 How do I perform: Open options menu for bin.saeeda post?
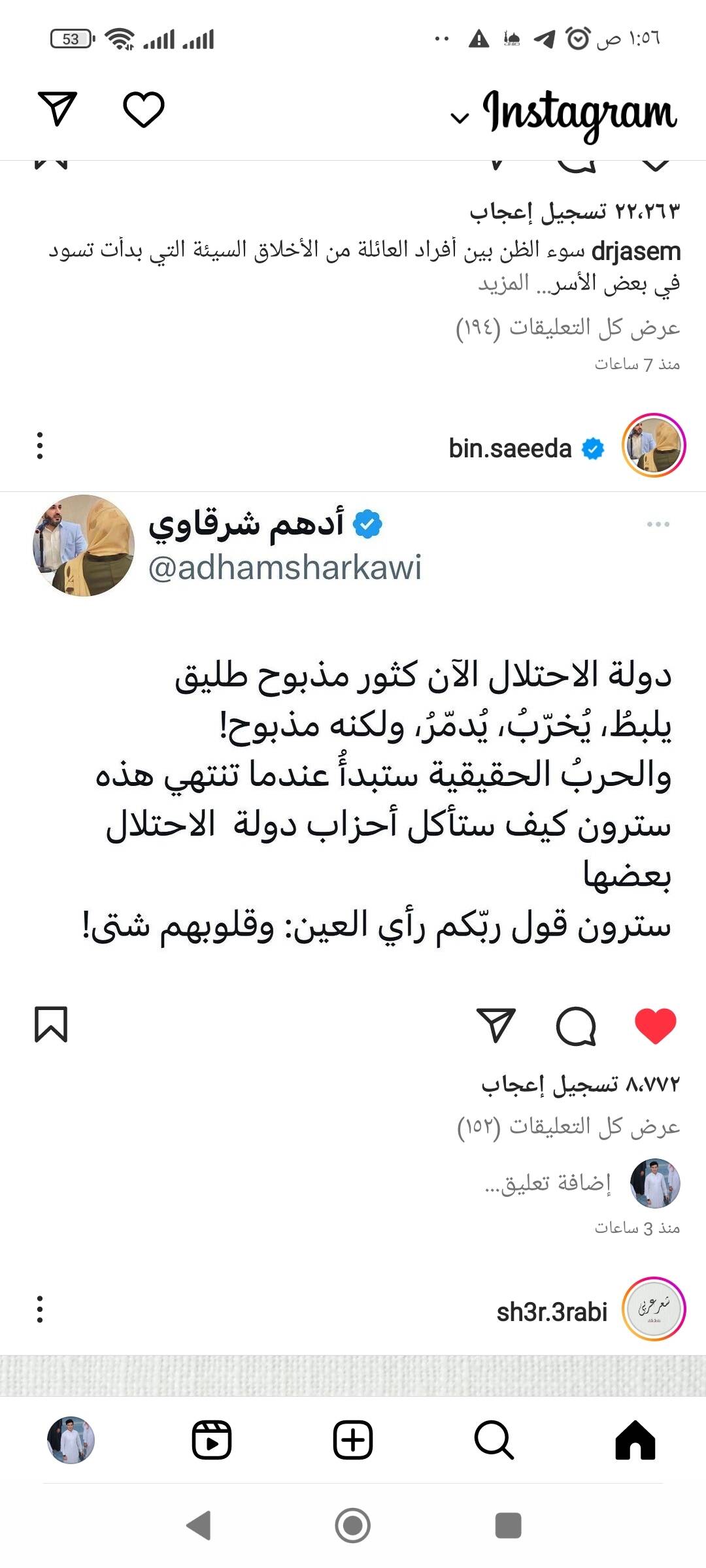[40, 446]
